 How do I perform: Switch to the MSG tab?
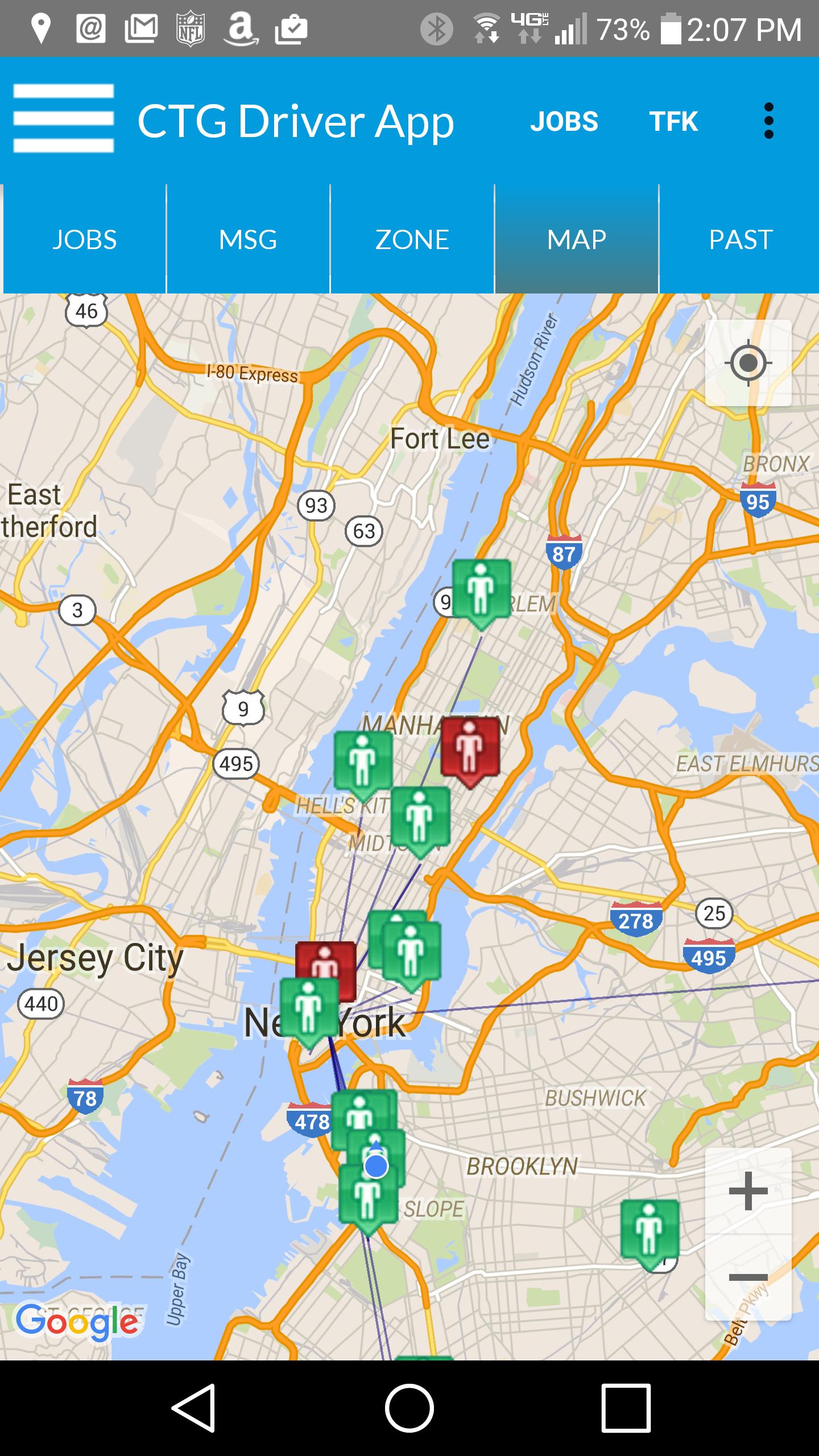click(248, 239)
